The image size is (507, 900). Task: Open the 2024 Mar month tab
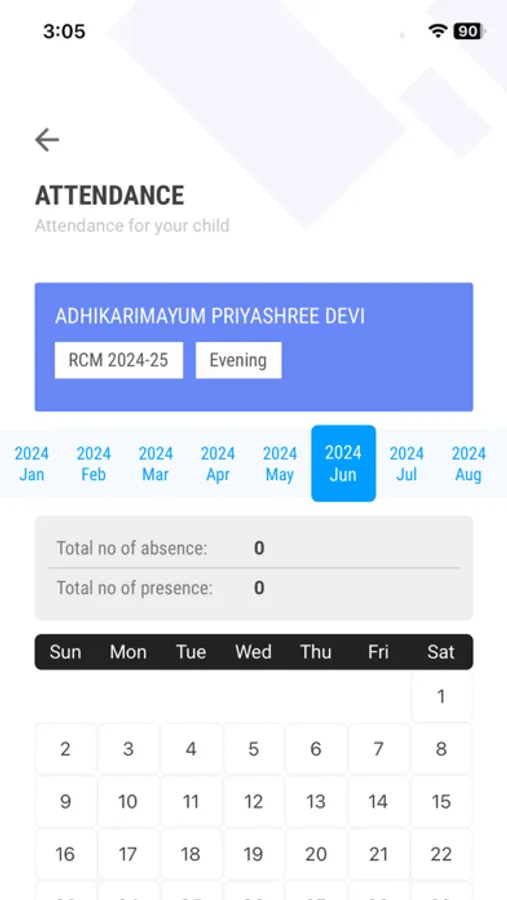[156, 464]
